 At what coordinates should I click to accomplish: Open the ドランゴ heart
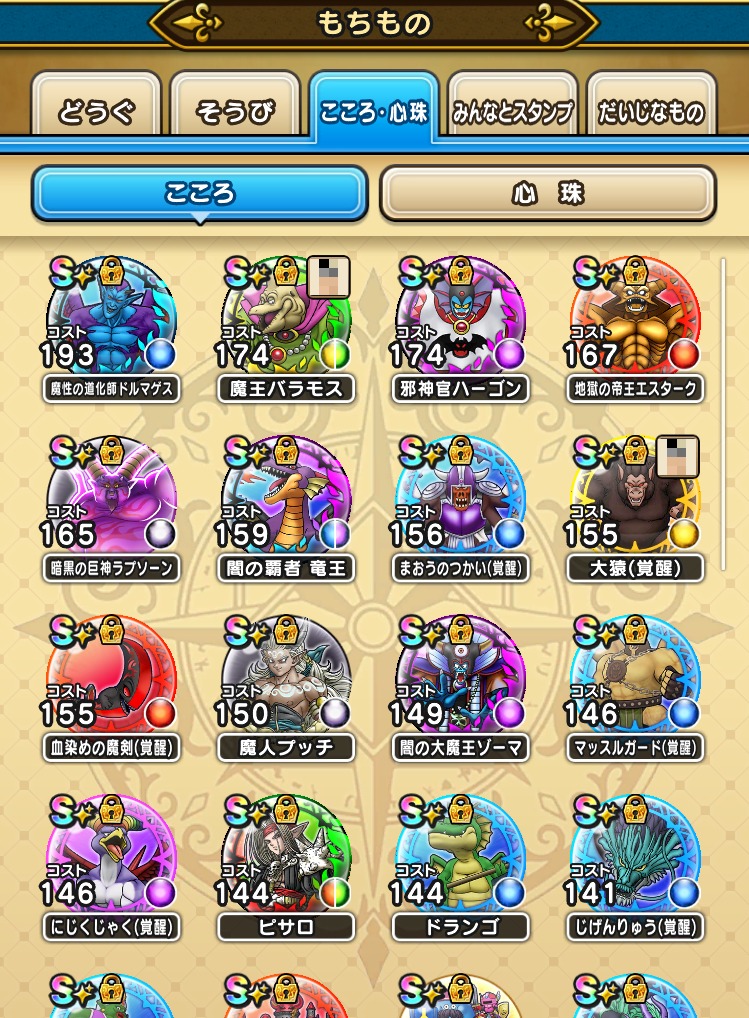point(460,865)
